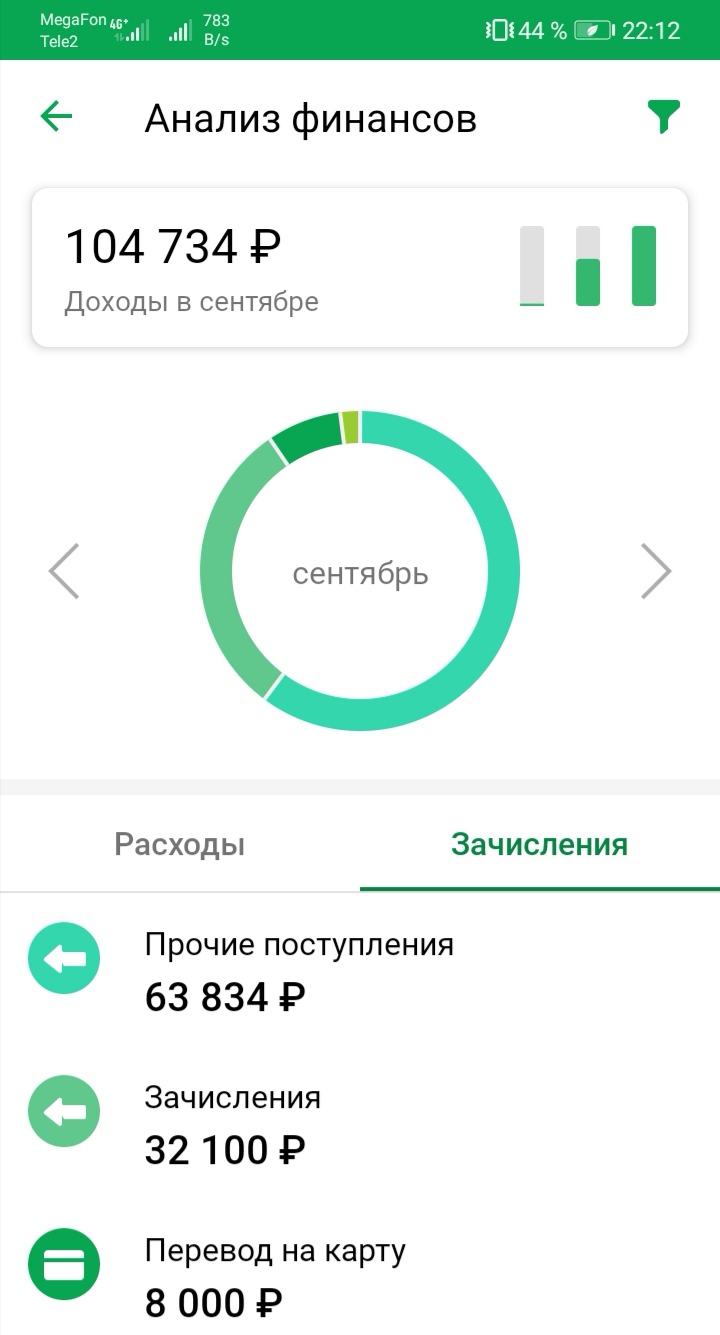The height and width of the screenshot is (1335, 720).
Task: Open the September income summary card
Action: pos(360,268)
